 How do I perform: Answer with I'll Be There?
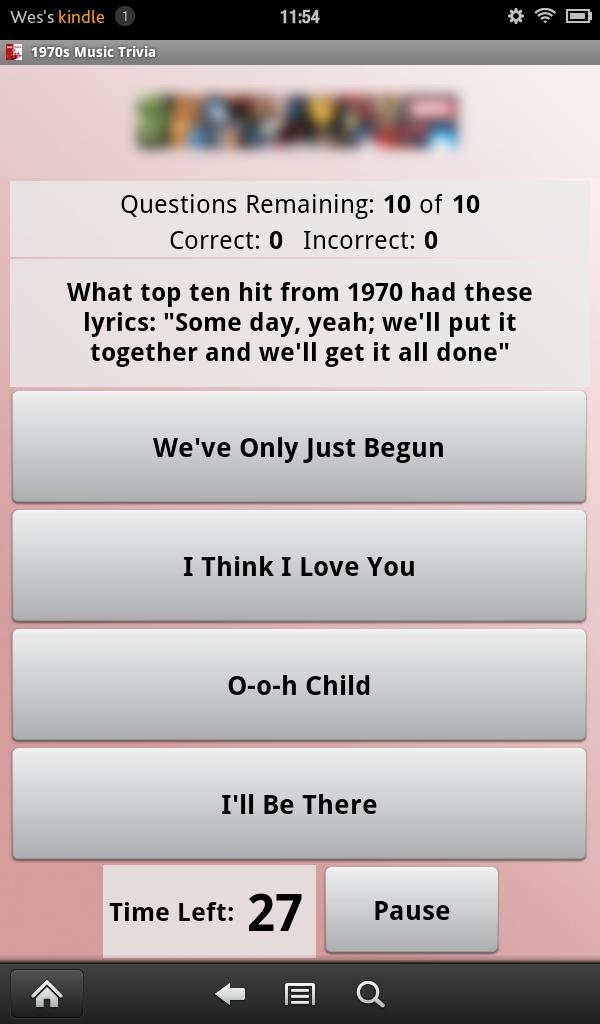(298, 804)
